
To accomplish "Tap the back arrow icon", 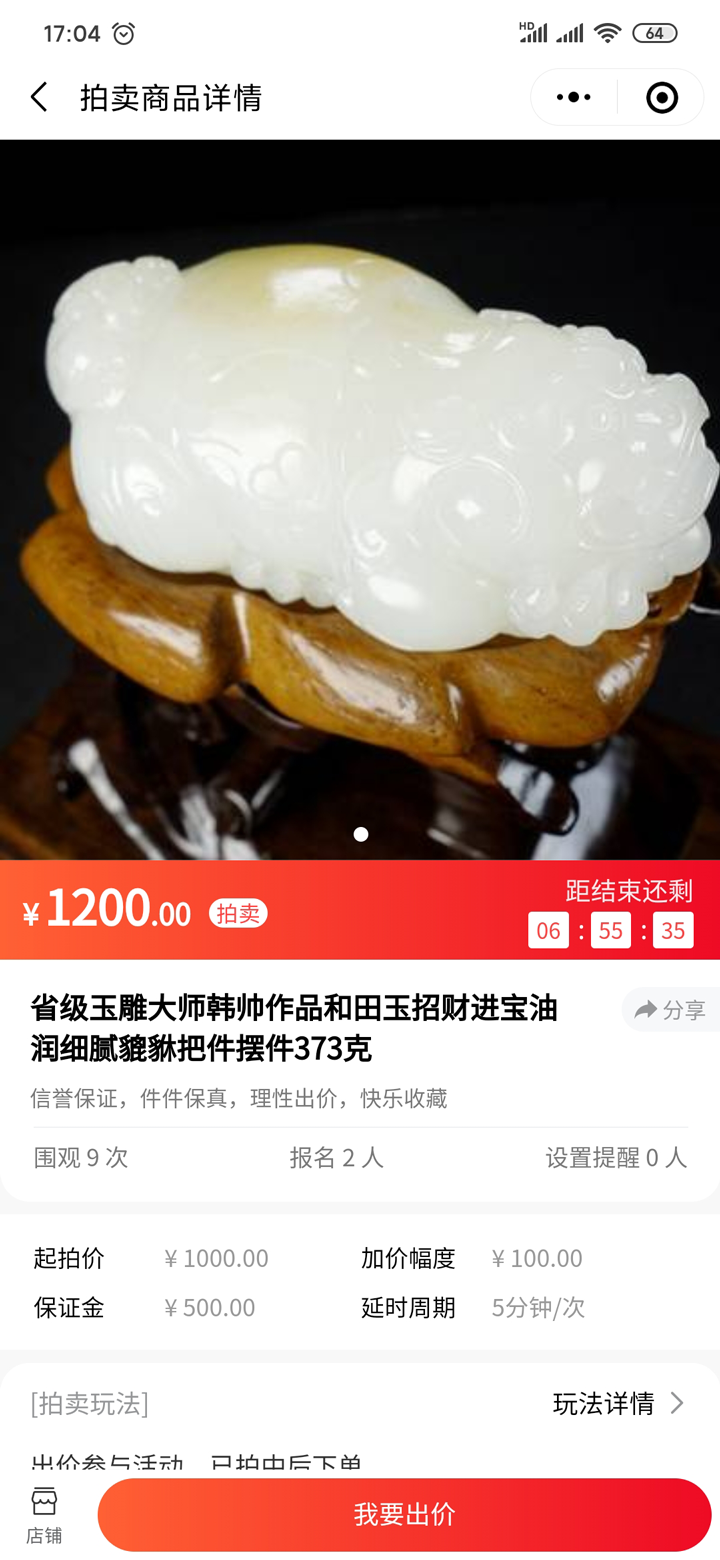I will pos(38,97).
